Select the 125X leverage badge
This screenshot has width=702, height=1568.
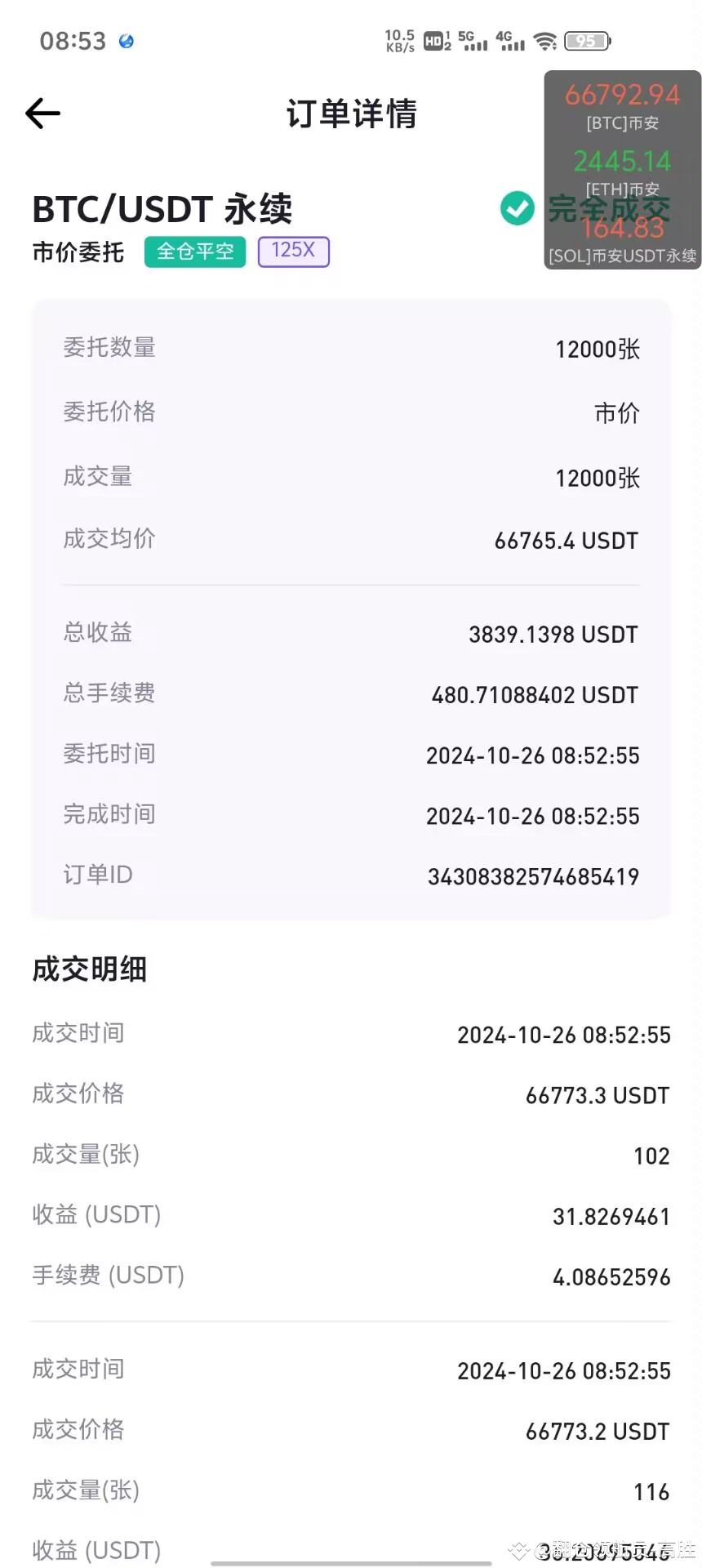(293, 251)
